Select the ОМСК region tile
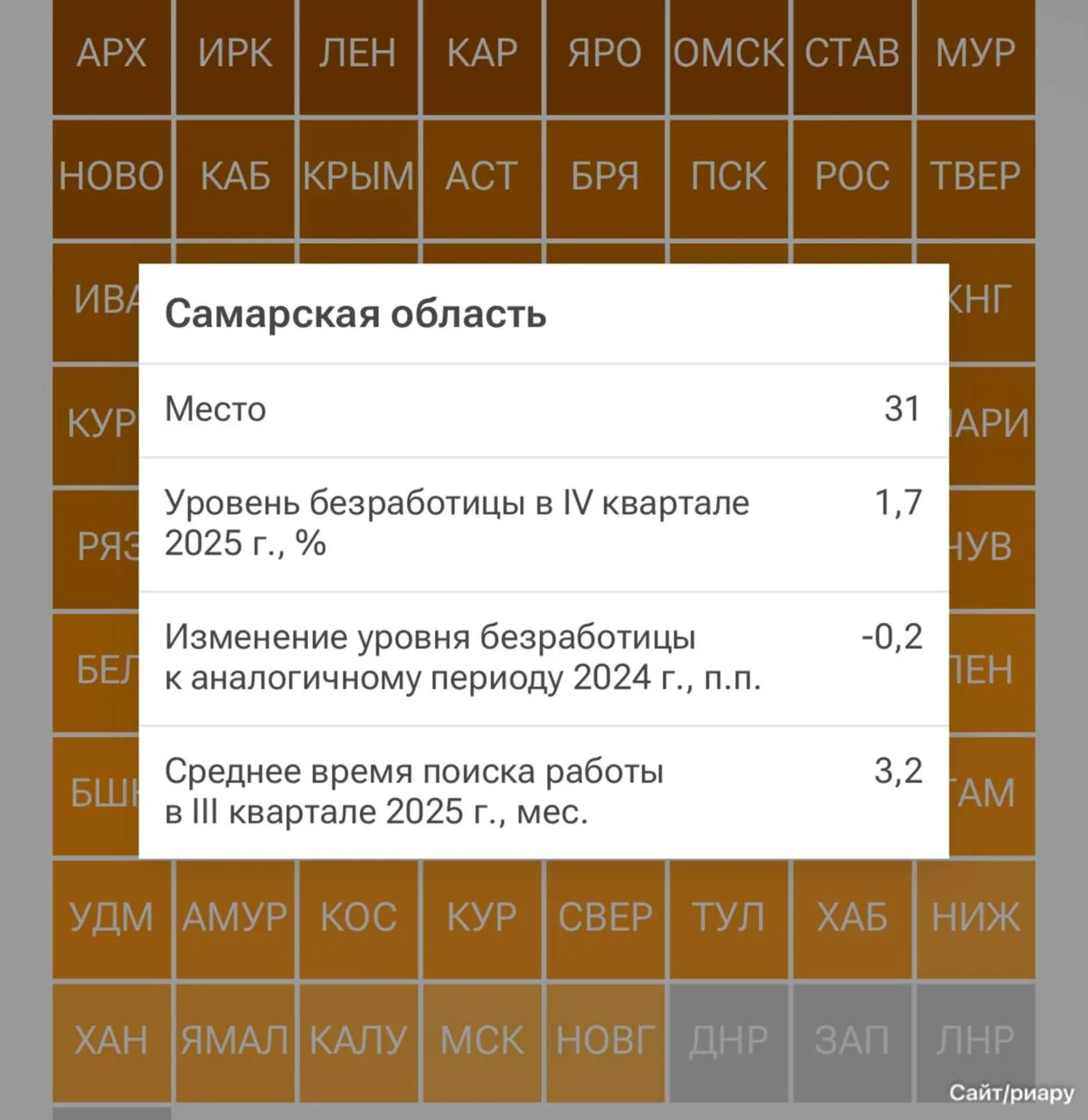1088x1120 pixels. [x=729, y=54]
